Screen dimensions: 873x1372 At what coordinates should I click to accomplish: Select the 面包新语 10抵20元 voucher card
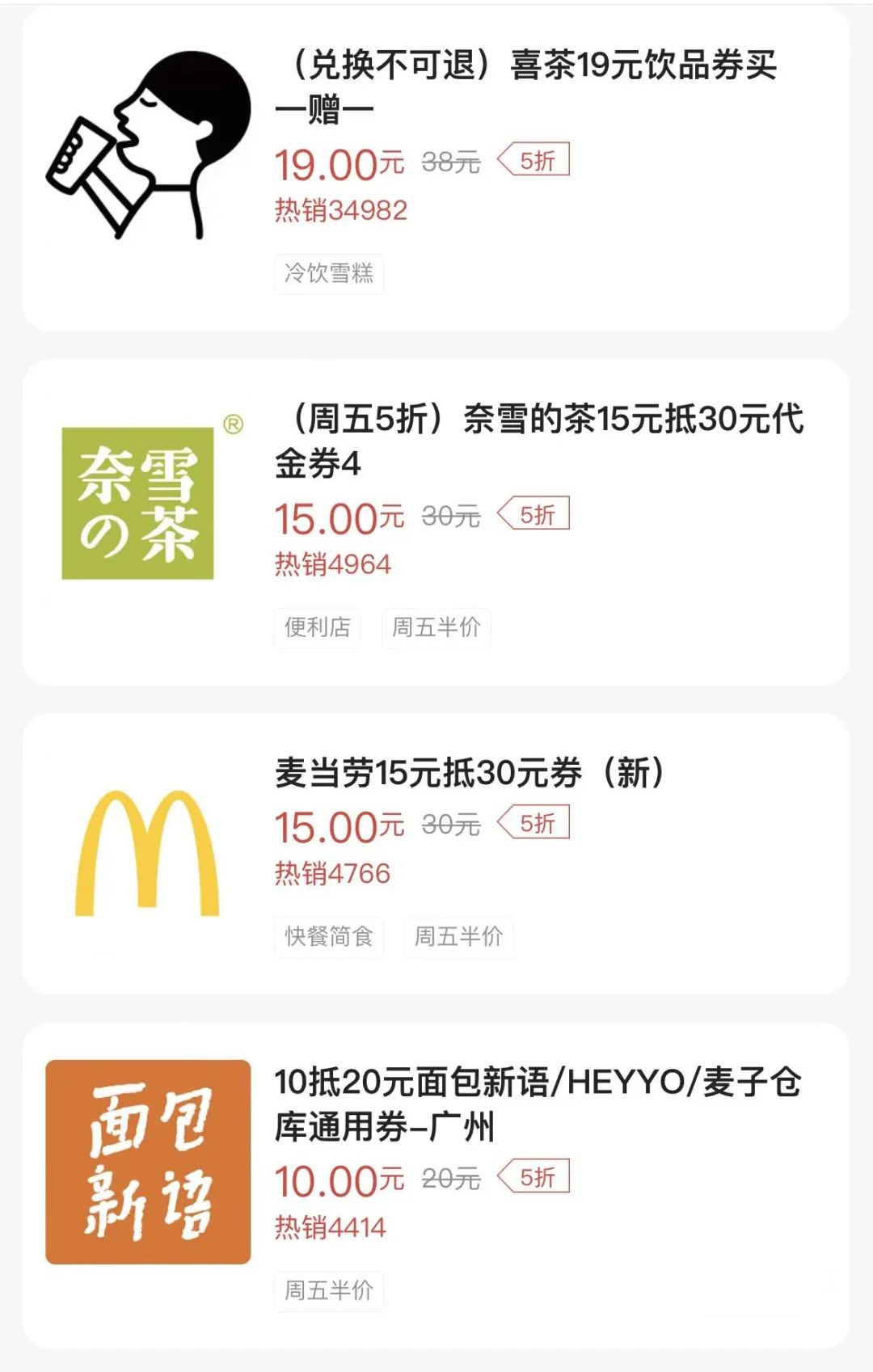pyautogui.click(x=537, y=1104)
